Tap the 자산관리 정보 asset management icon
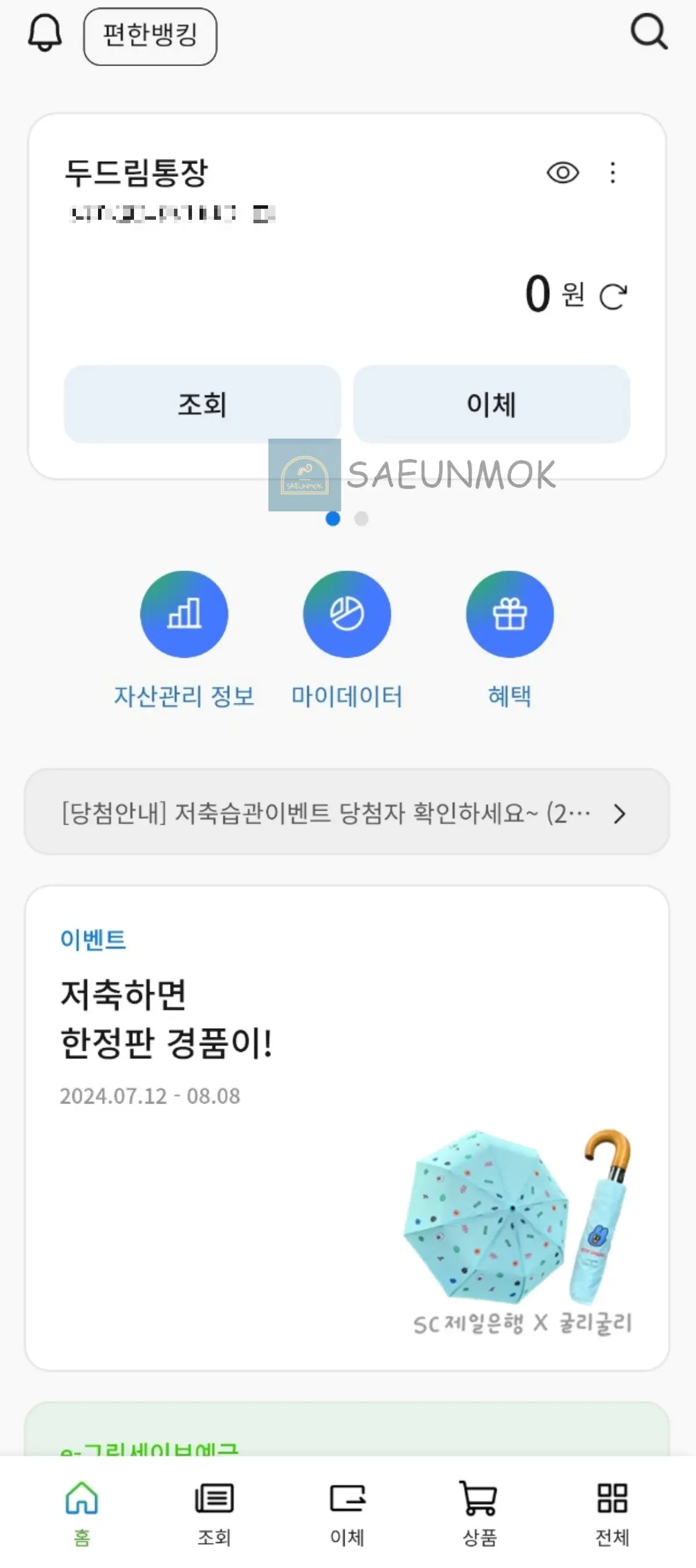696x1568 pixels. point(184,615)
